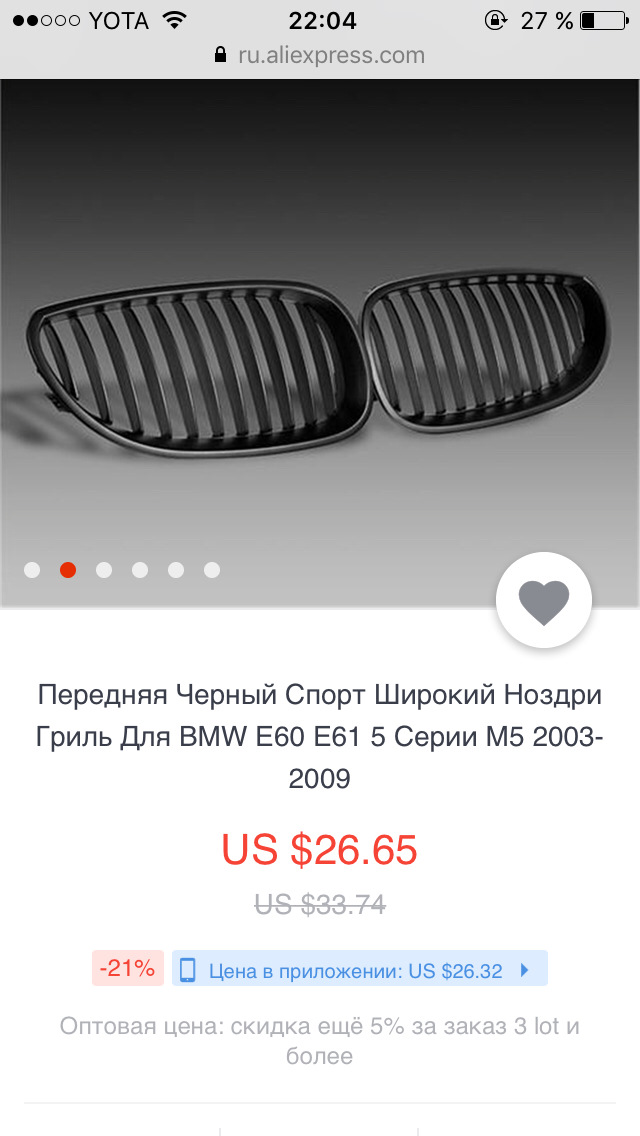The height and width of the screenshot is (1136, 640).
Task: Jump to the first image dot indicator
Action: (x=32, y=570)
